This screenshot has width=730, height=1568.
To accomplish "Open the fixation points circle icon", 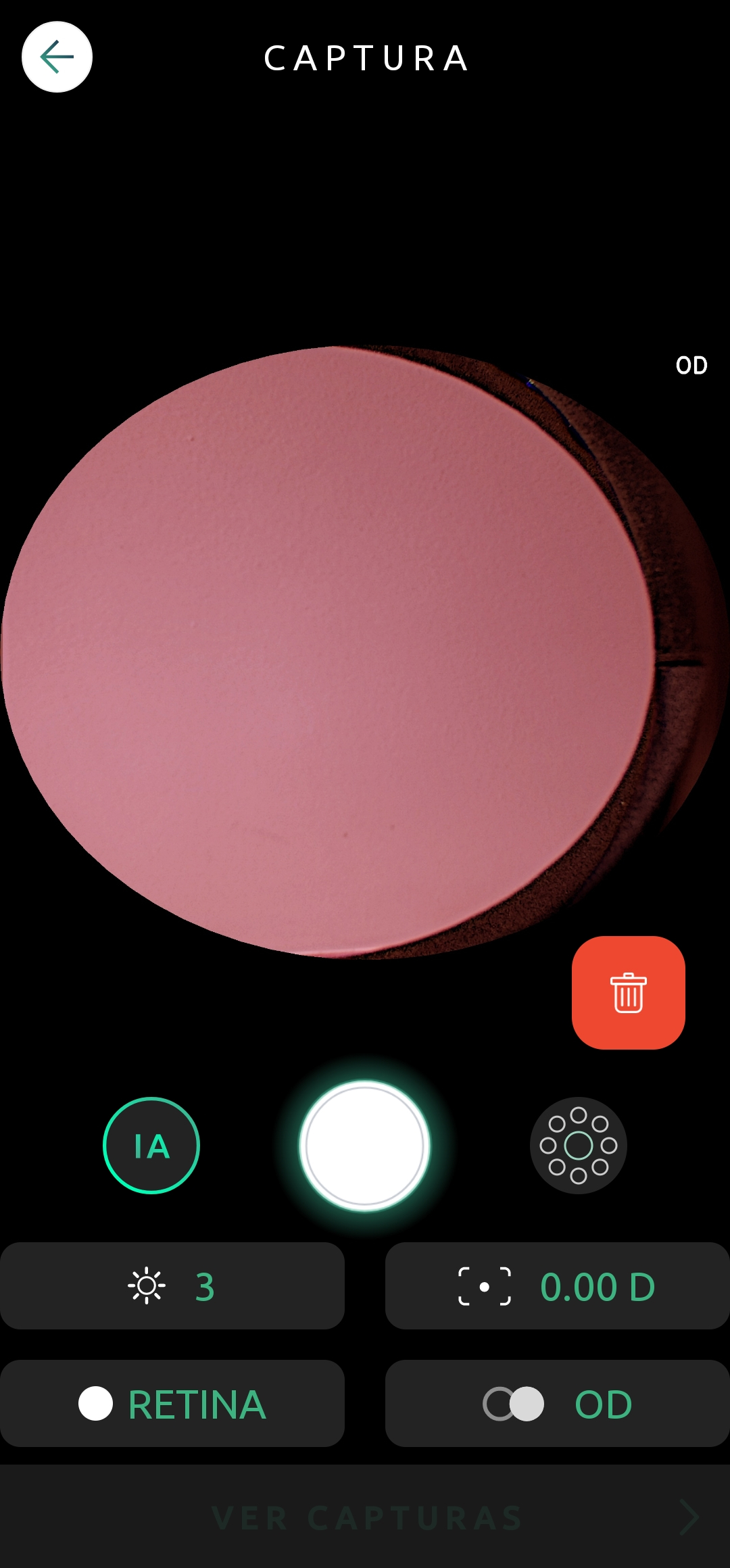I will (579, 1146).
